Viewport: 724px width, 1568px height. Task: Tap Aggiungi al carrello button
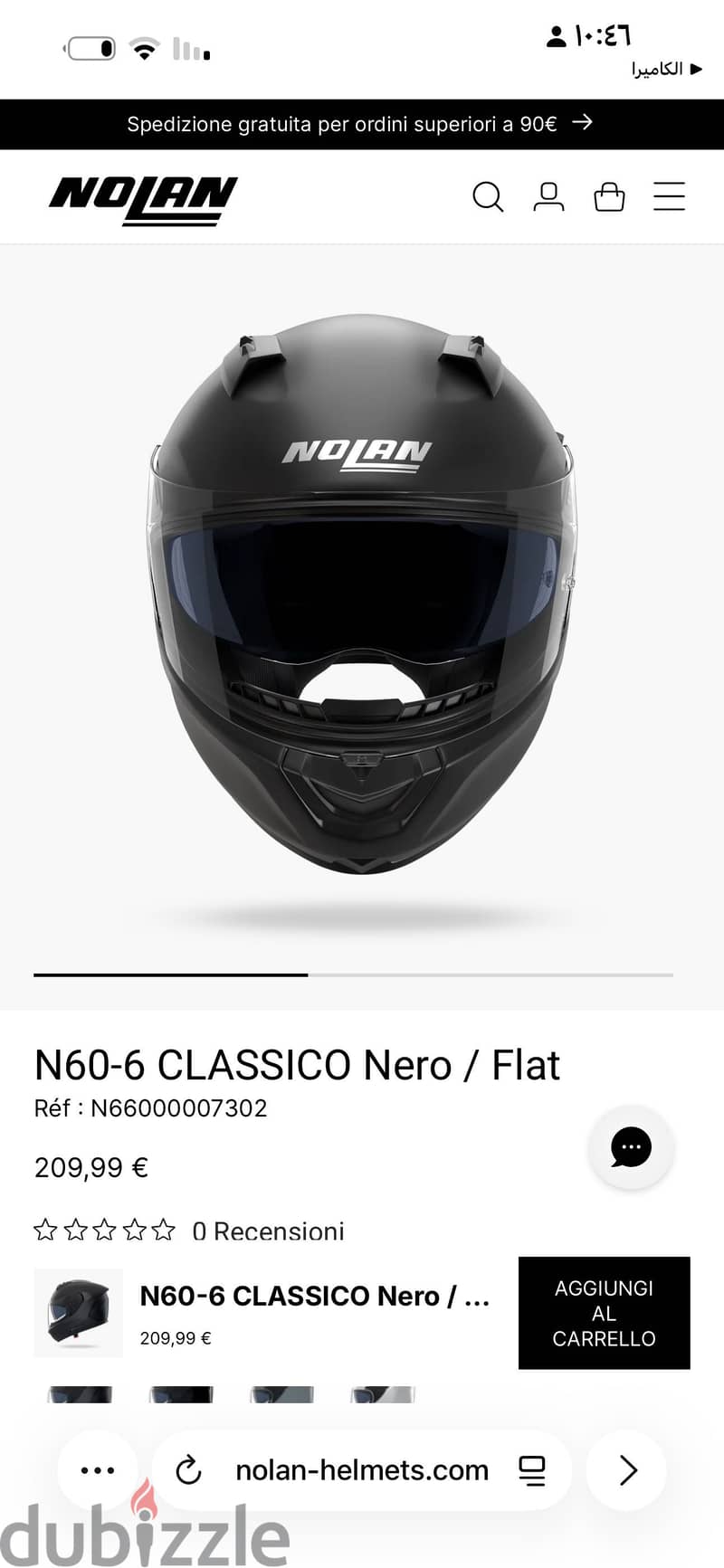coord(604,1313)
